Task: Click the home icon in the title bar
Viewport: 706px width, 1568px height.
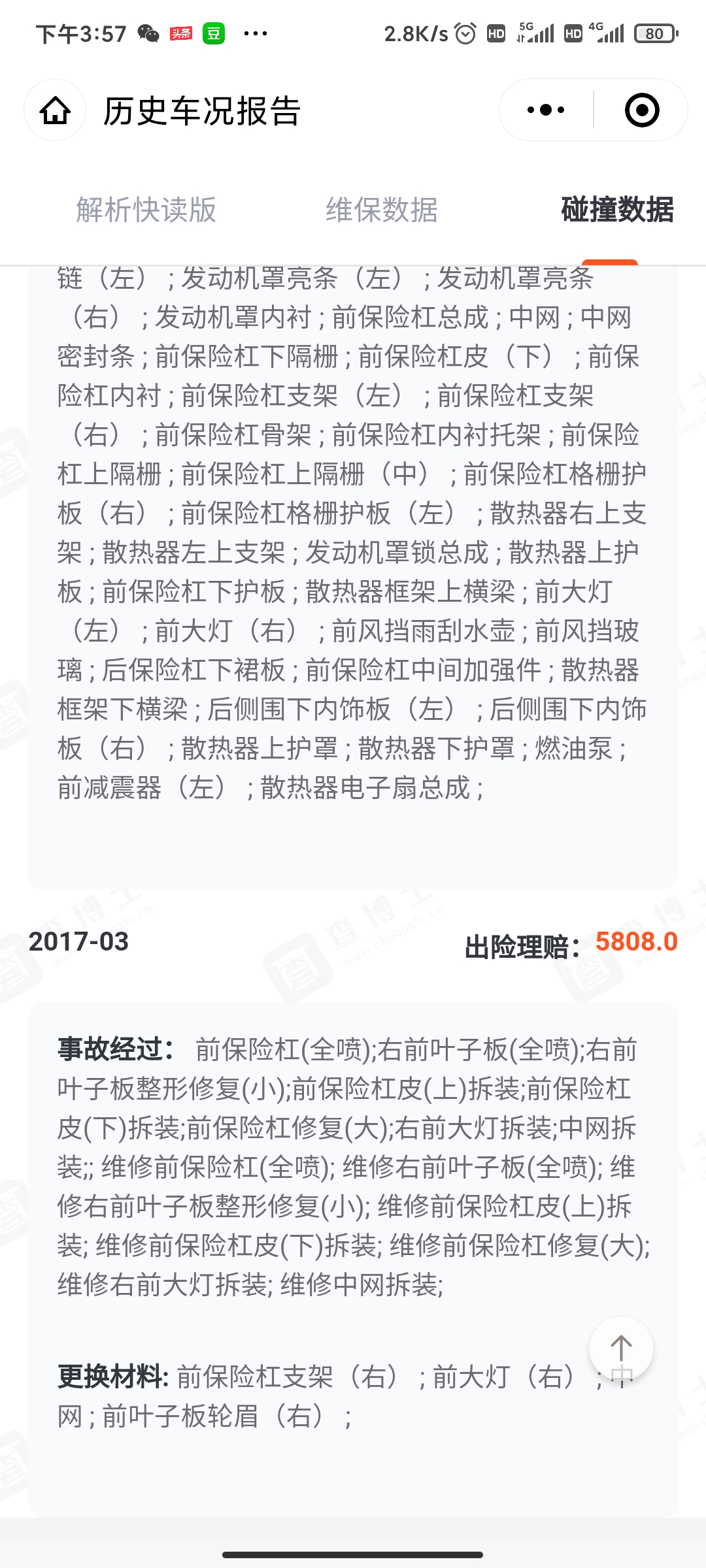Action: point(54,110)
